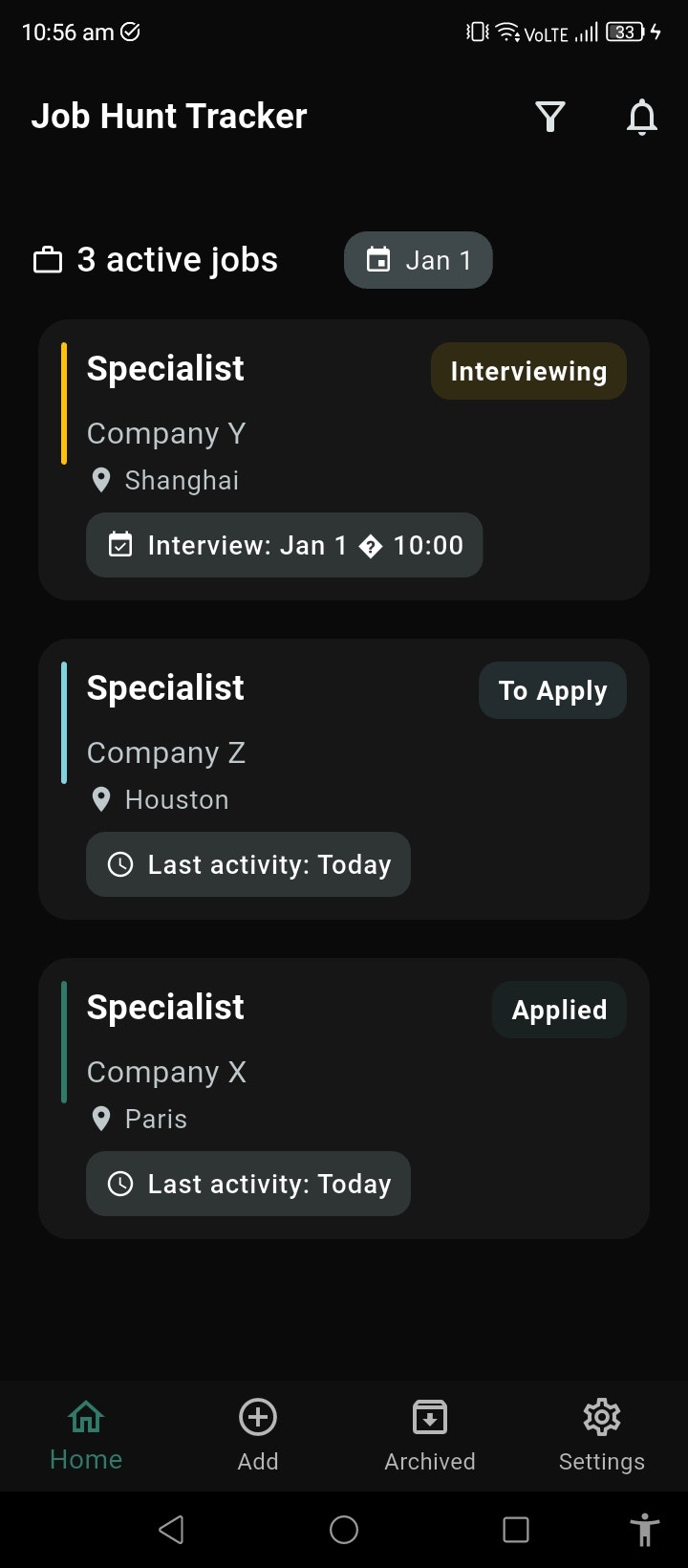Toggle the Interviewing status on Company Y
Image resolution: width=688 pixels, height=1568 pixels.
(527, 371)
